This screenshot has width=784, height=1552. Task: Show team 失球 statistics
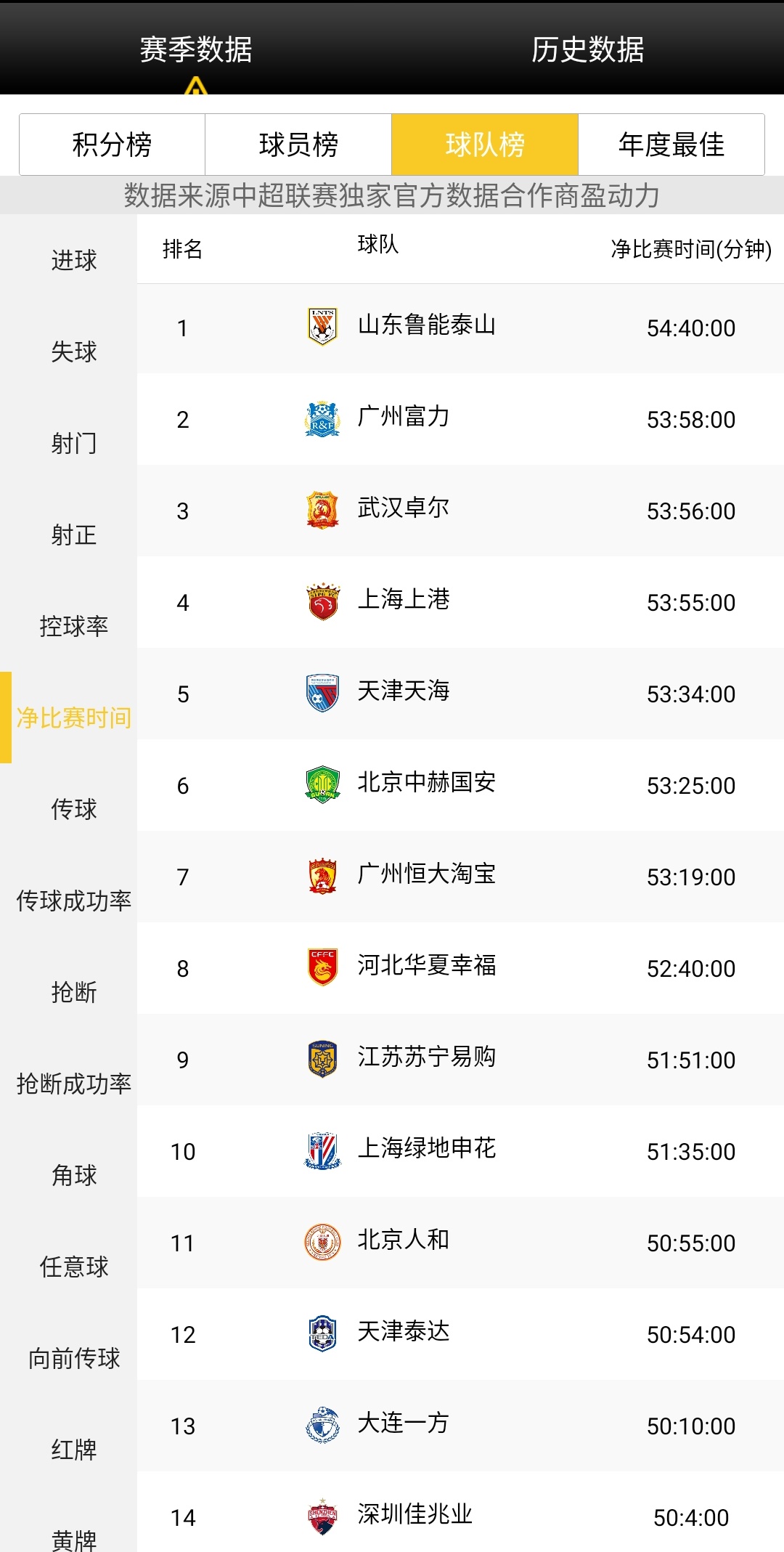[x=73, y=352]
